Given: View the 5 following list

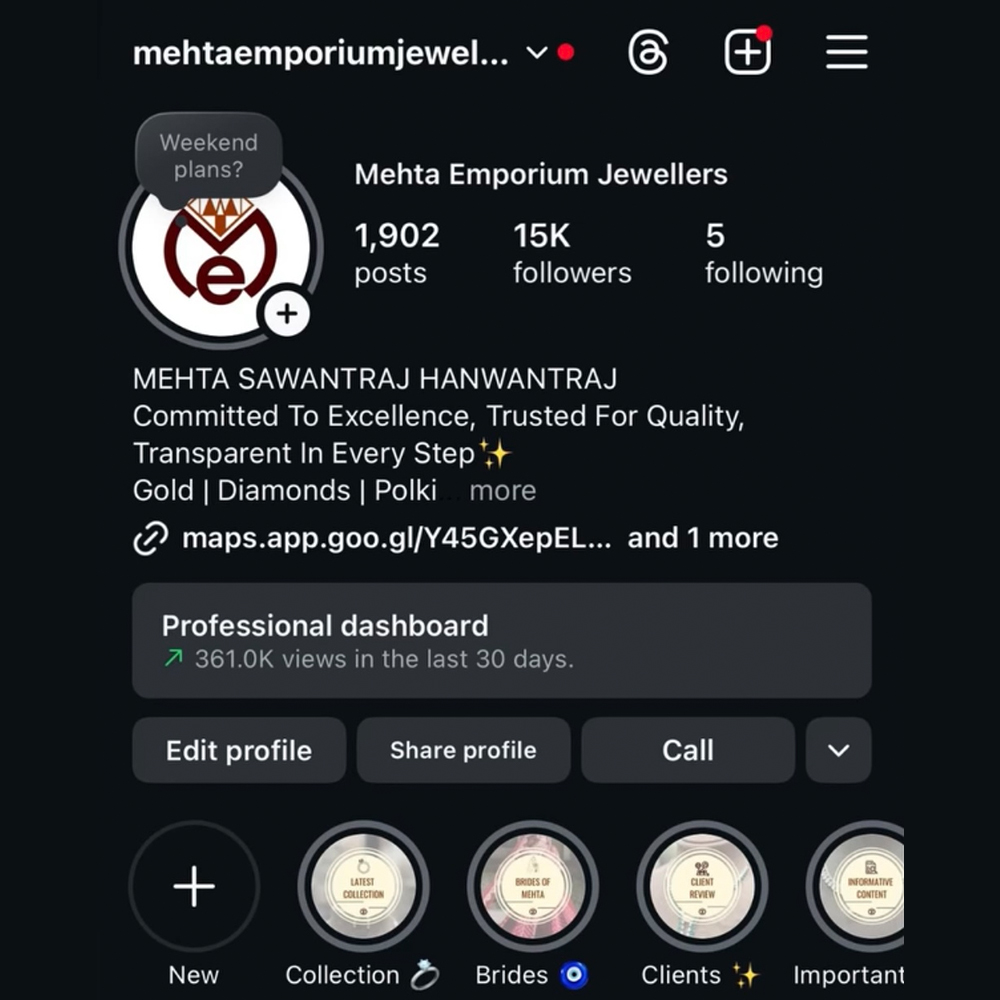Looking at the screenshot, I should click(763, 253).
